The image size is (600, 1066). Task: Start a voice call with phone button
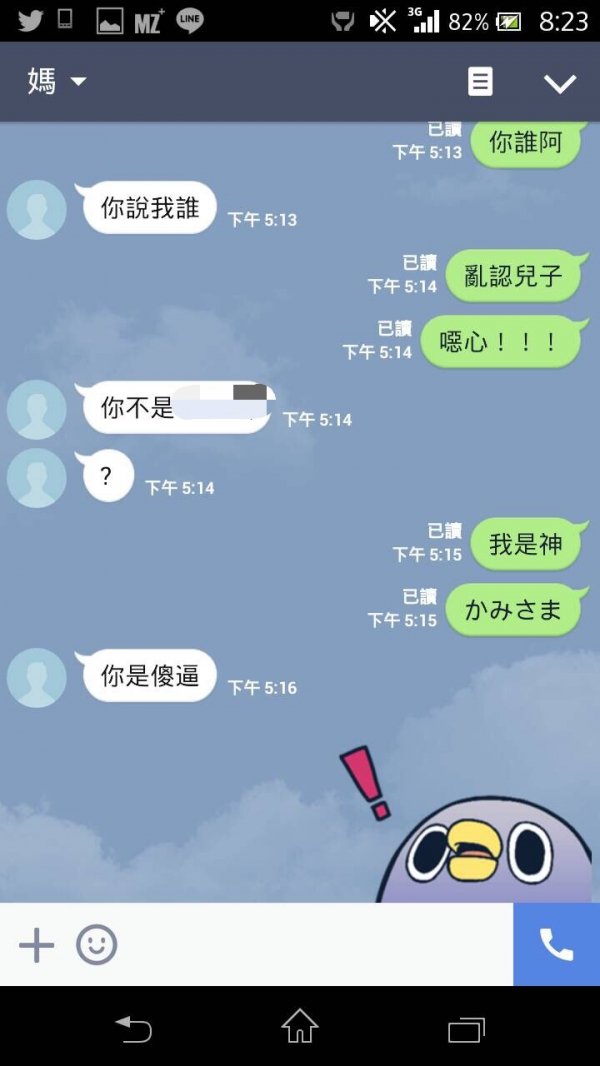[556, 944]
